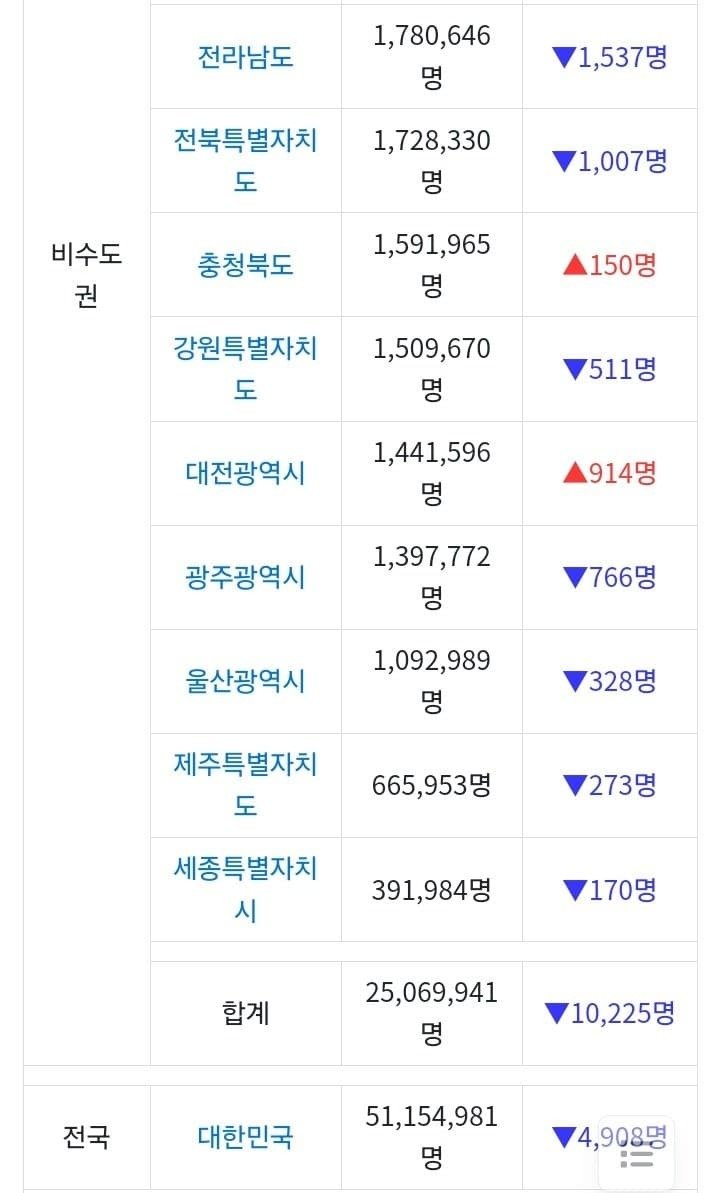Open the 전라남도 link

coord(245,57)
